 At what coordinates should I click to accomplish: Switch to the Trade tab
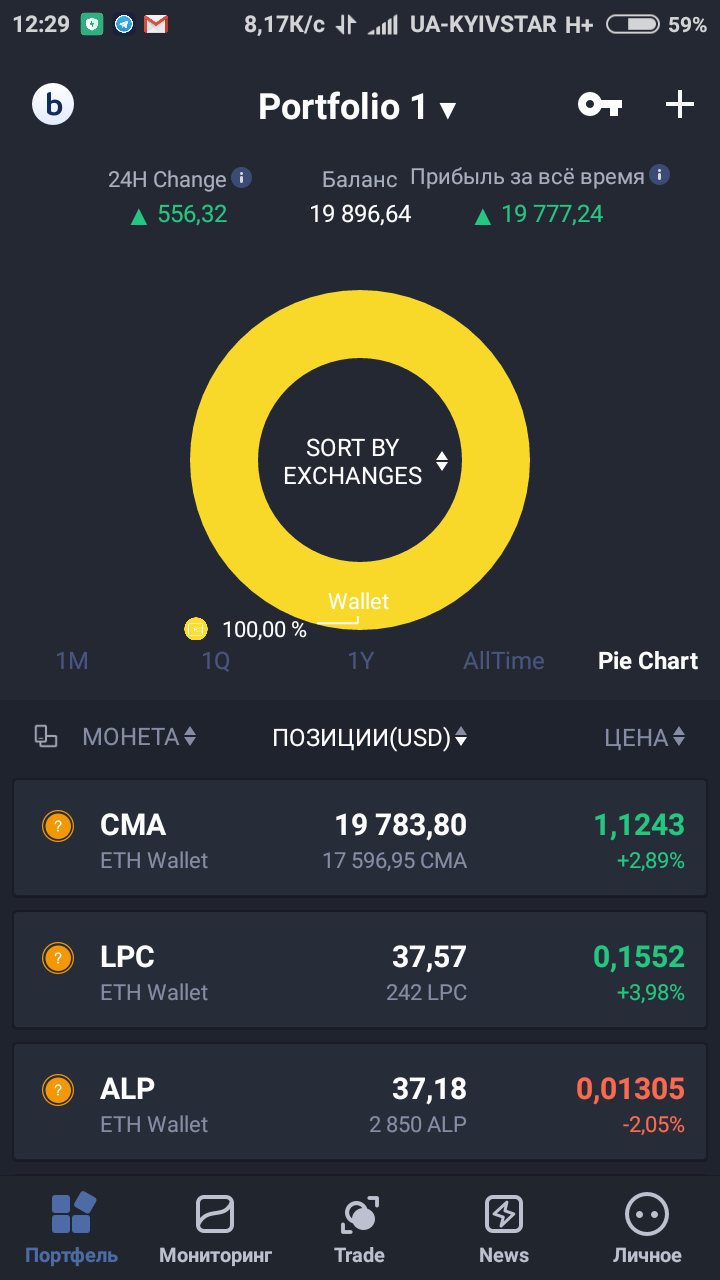click(x=359, y=1228)
